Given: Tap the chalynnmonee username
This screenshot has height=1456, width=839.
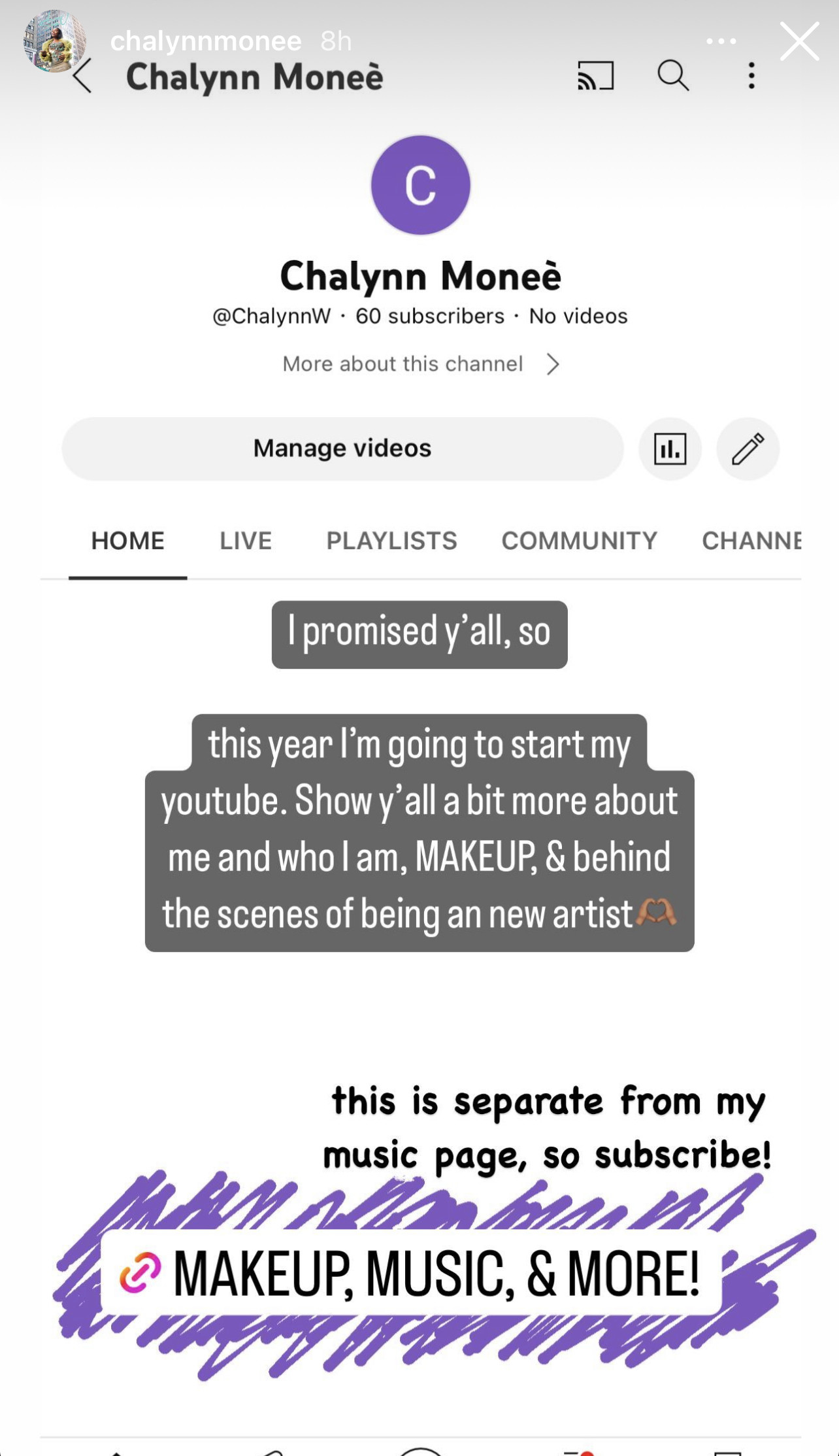Looking at the screenshot, I should click(x=206, y=41).
